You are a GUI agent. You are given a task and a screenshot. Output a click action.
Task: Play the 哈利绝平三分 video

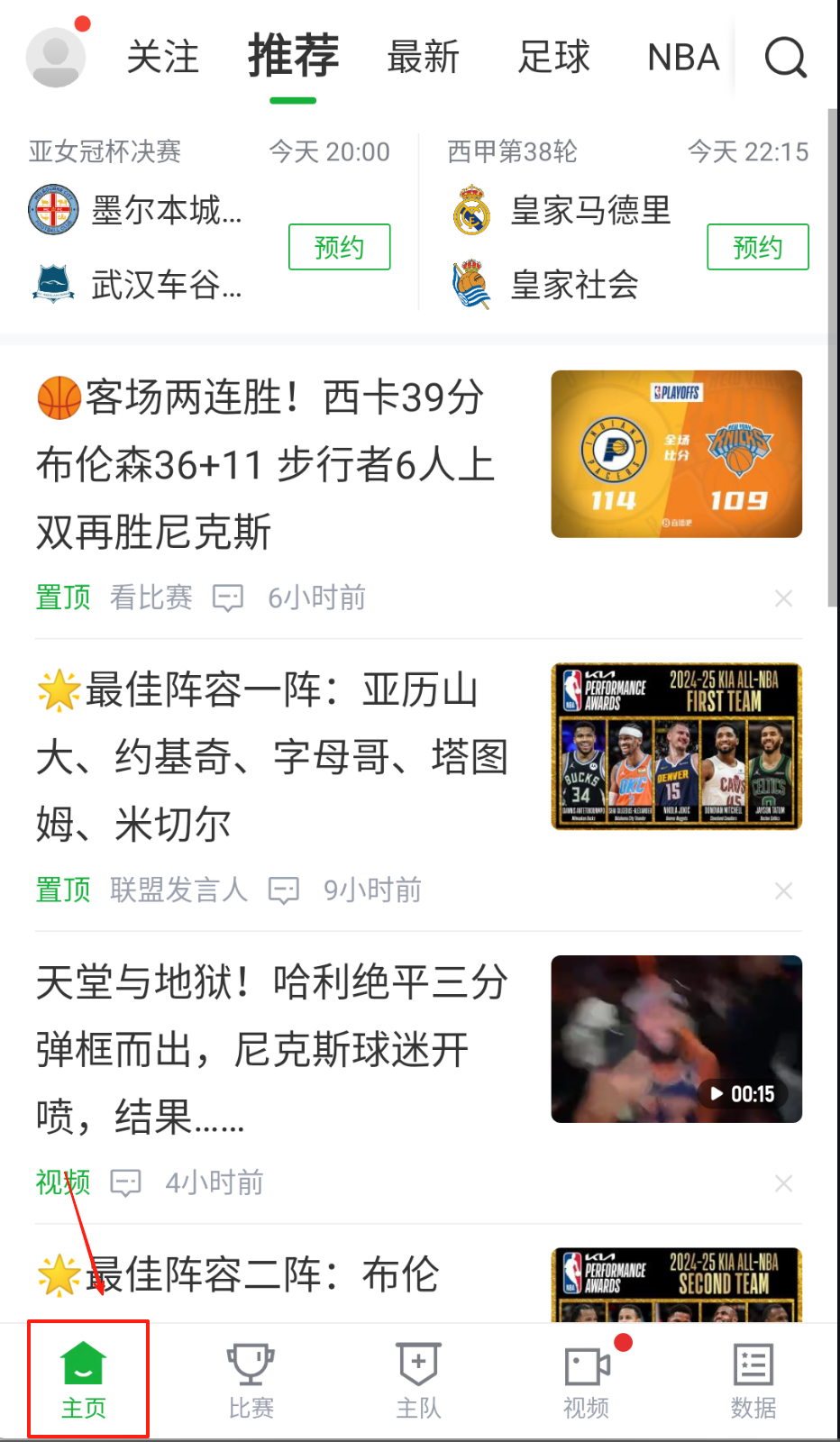point(676,1039)
